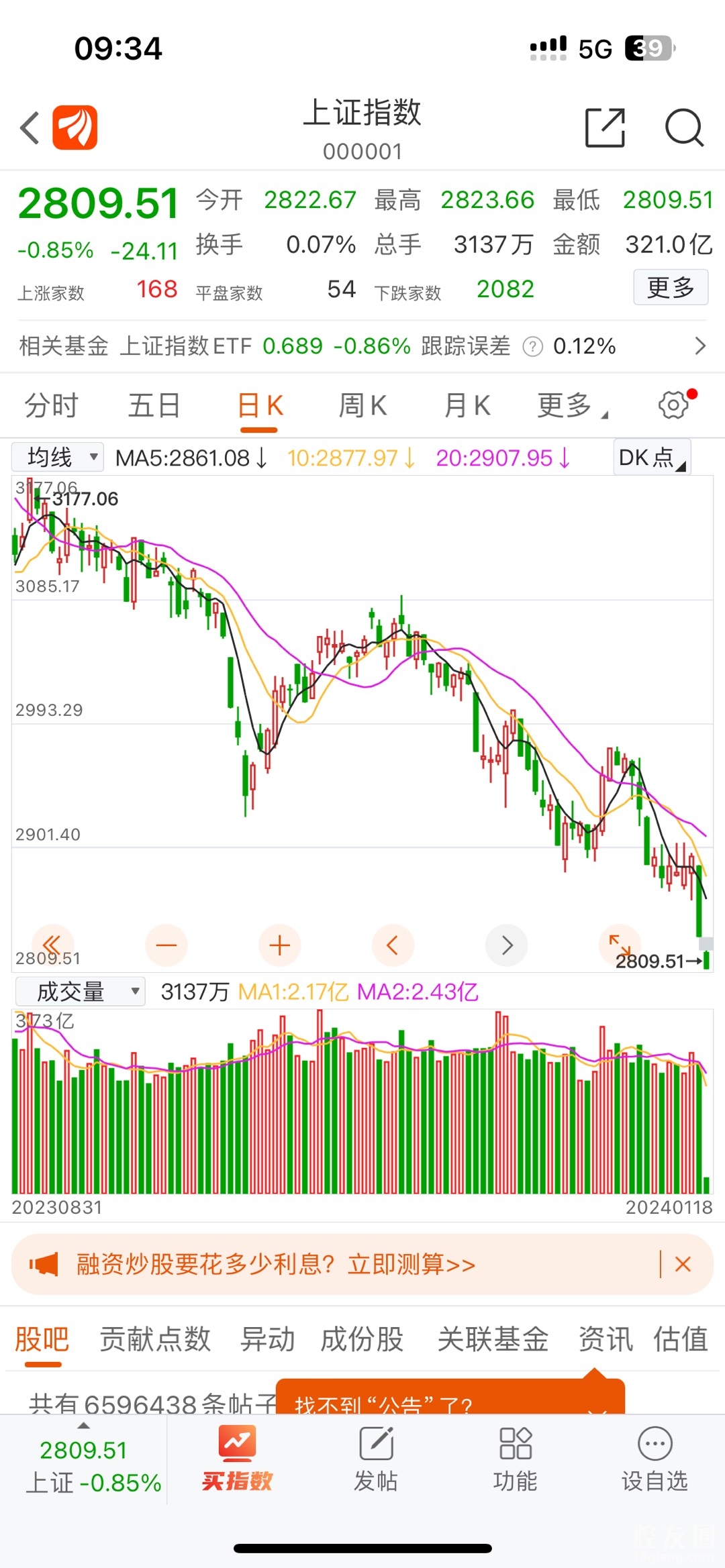Toggle the DK点 button
Screen dimensions: 725x1568
click(x=652, y=458)
